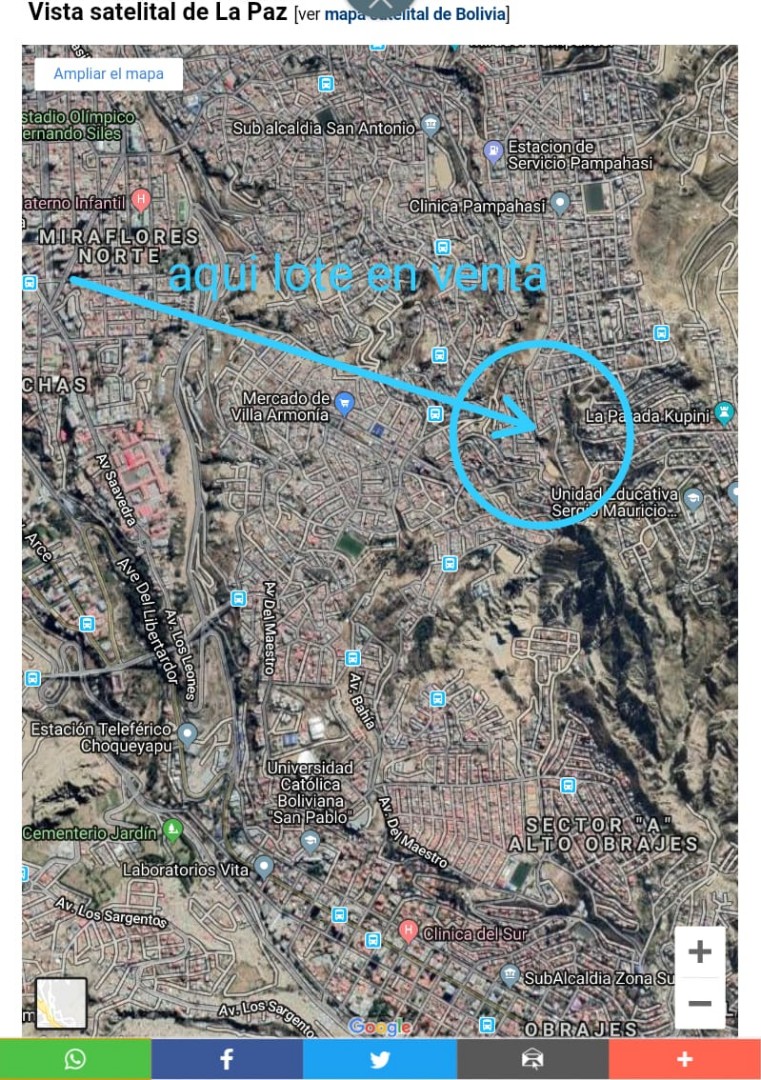Share the page on WhatsApp

pyautogui.click(x=75, y=1059)
